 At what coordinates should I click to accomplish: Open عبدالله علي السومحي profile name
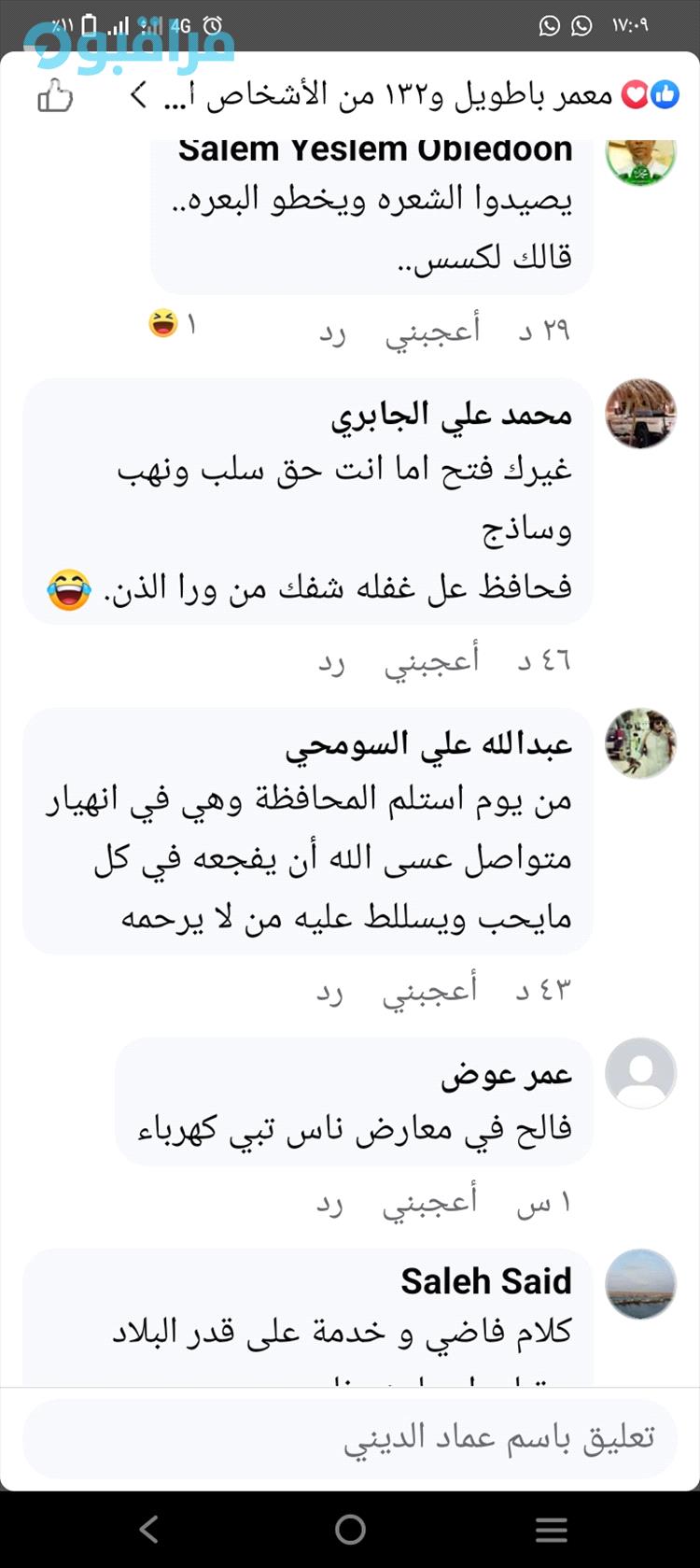(x=428, y=744)
